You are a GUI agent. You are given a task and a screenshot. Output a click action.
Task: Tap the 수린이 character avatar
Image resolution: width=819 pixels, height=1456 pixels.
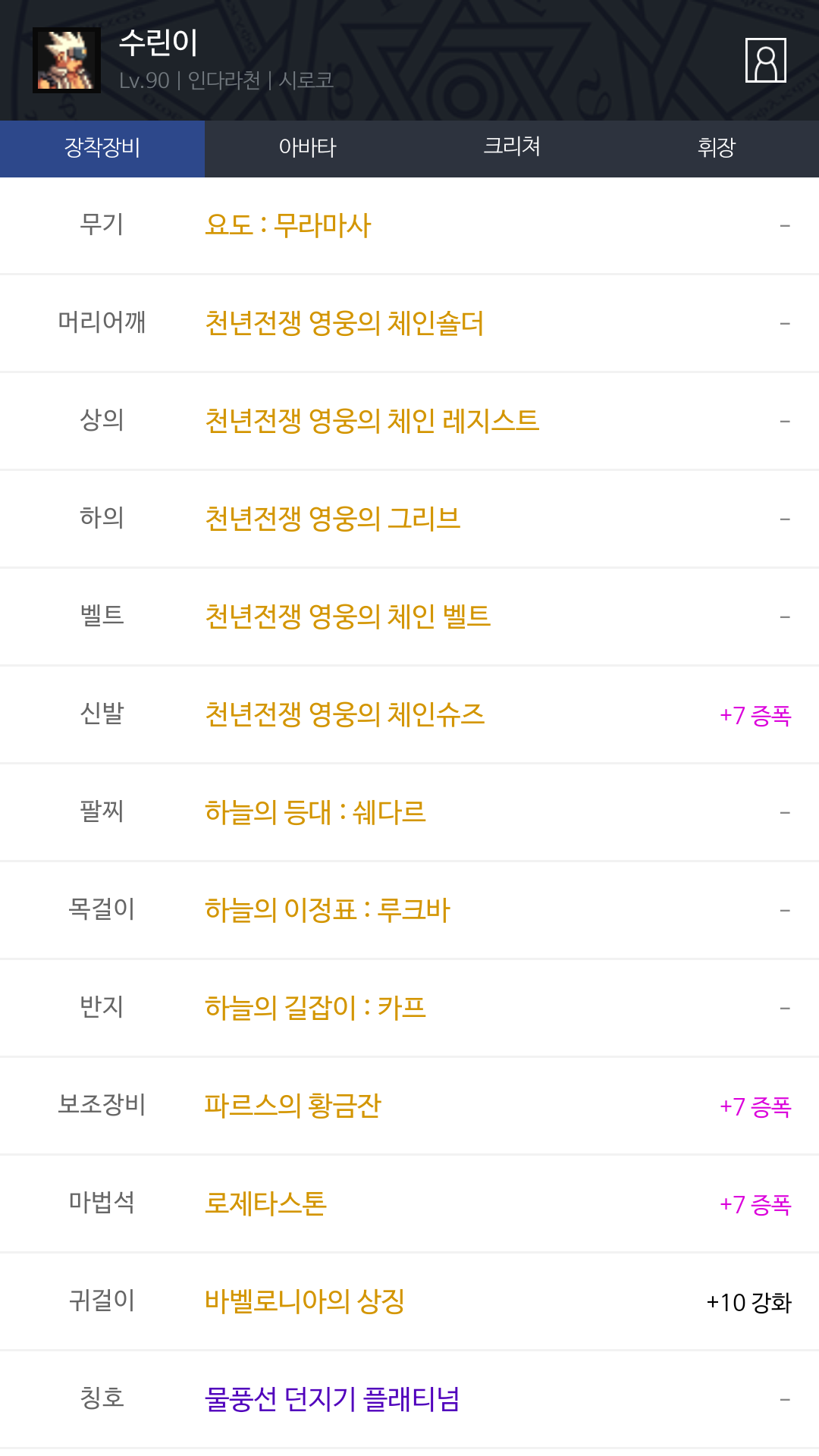[67, 60]
